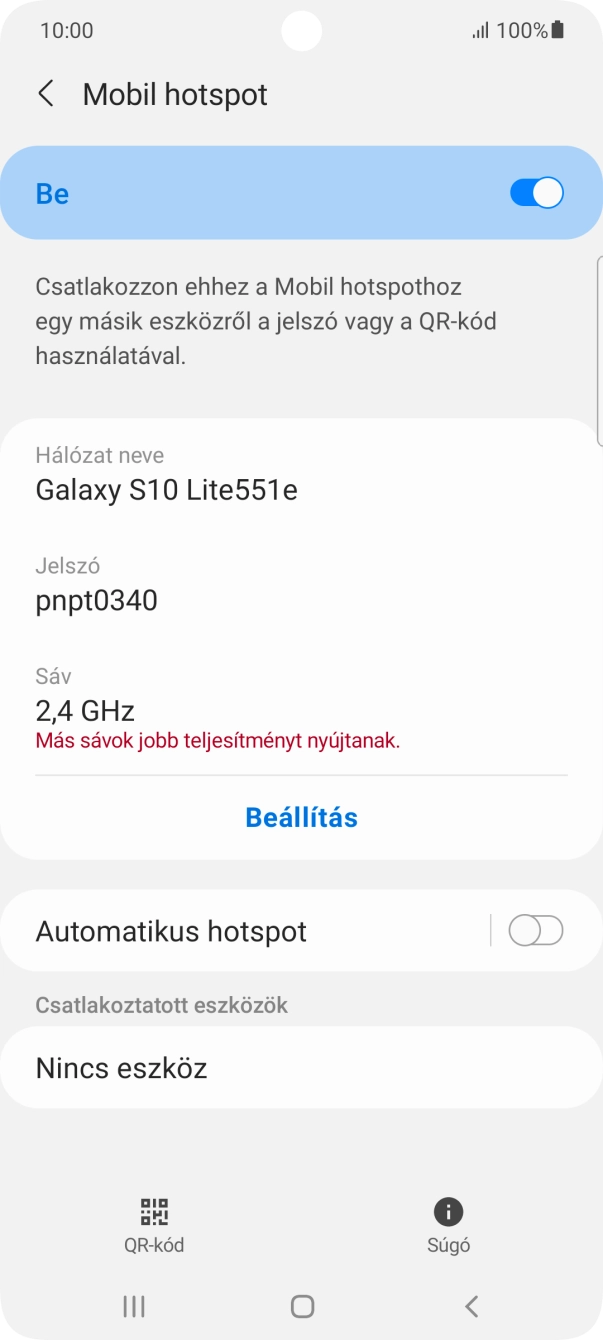This screenshot has width=603, height=1340.
Task: Tap the system home button
Action: pyautogui.click(x=302, y=1306)
